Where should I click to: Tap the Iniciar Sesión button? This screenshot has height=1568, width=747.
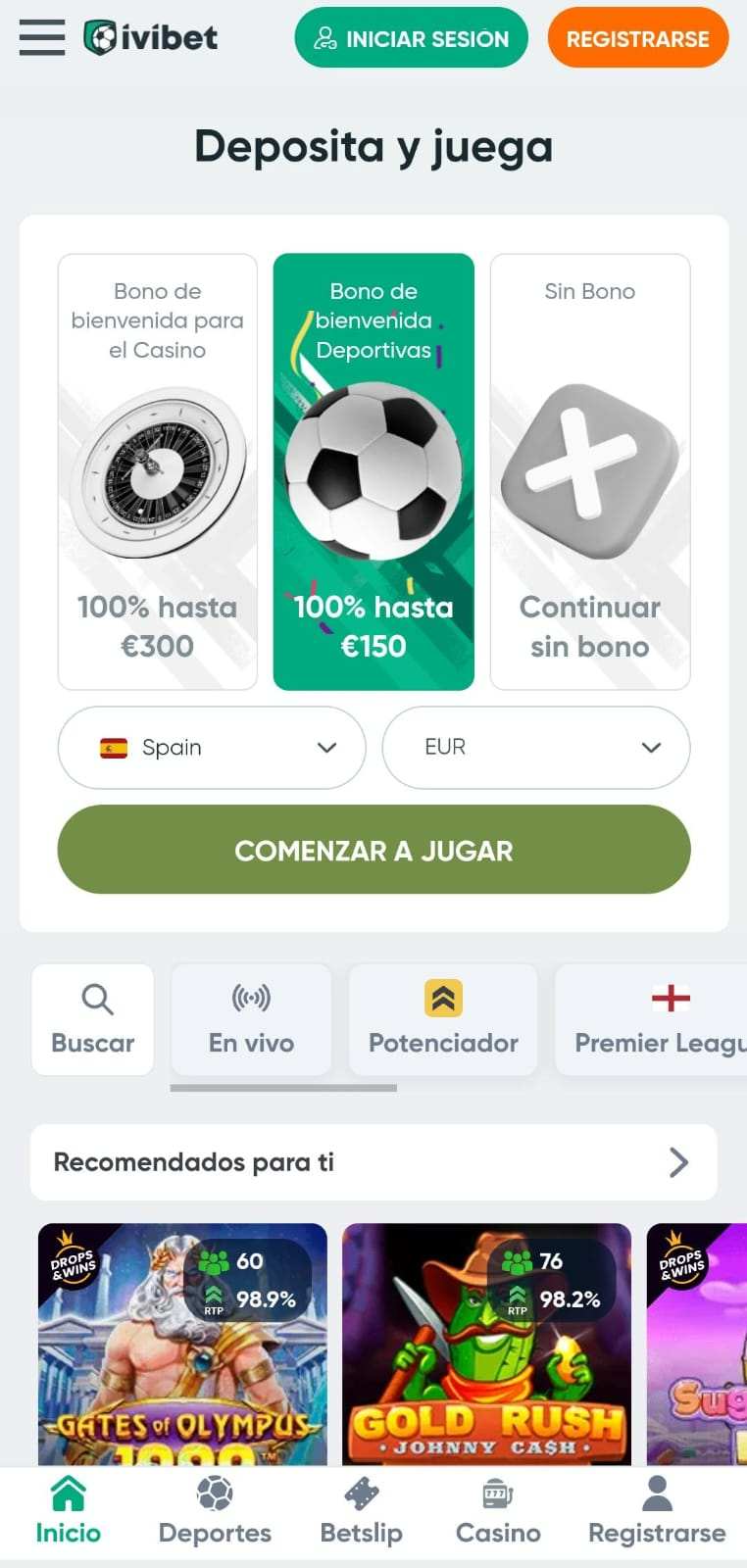(411, 38)
